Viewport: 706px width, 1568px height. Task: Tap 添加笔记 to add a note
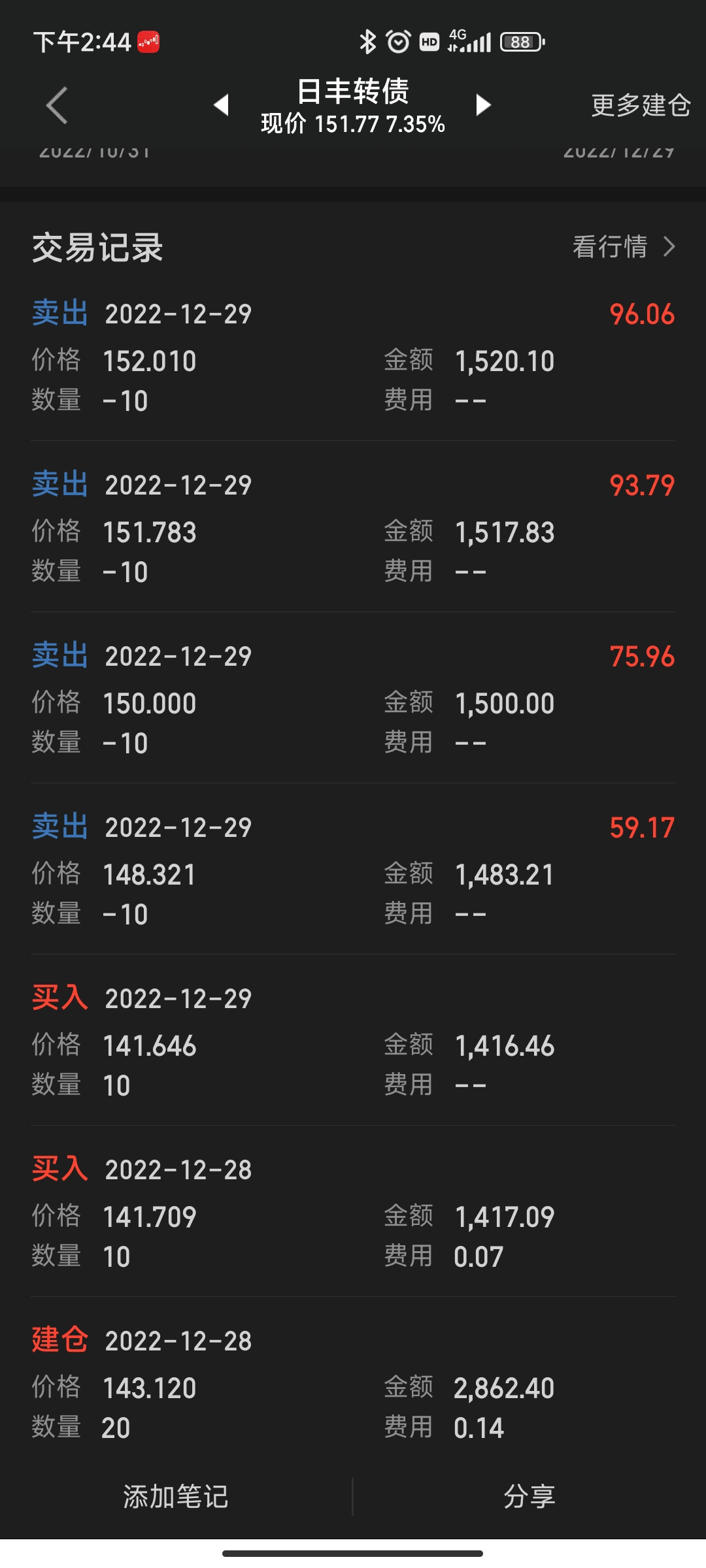[176, 1496]
